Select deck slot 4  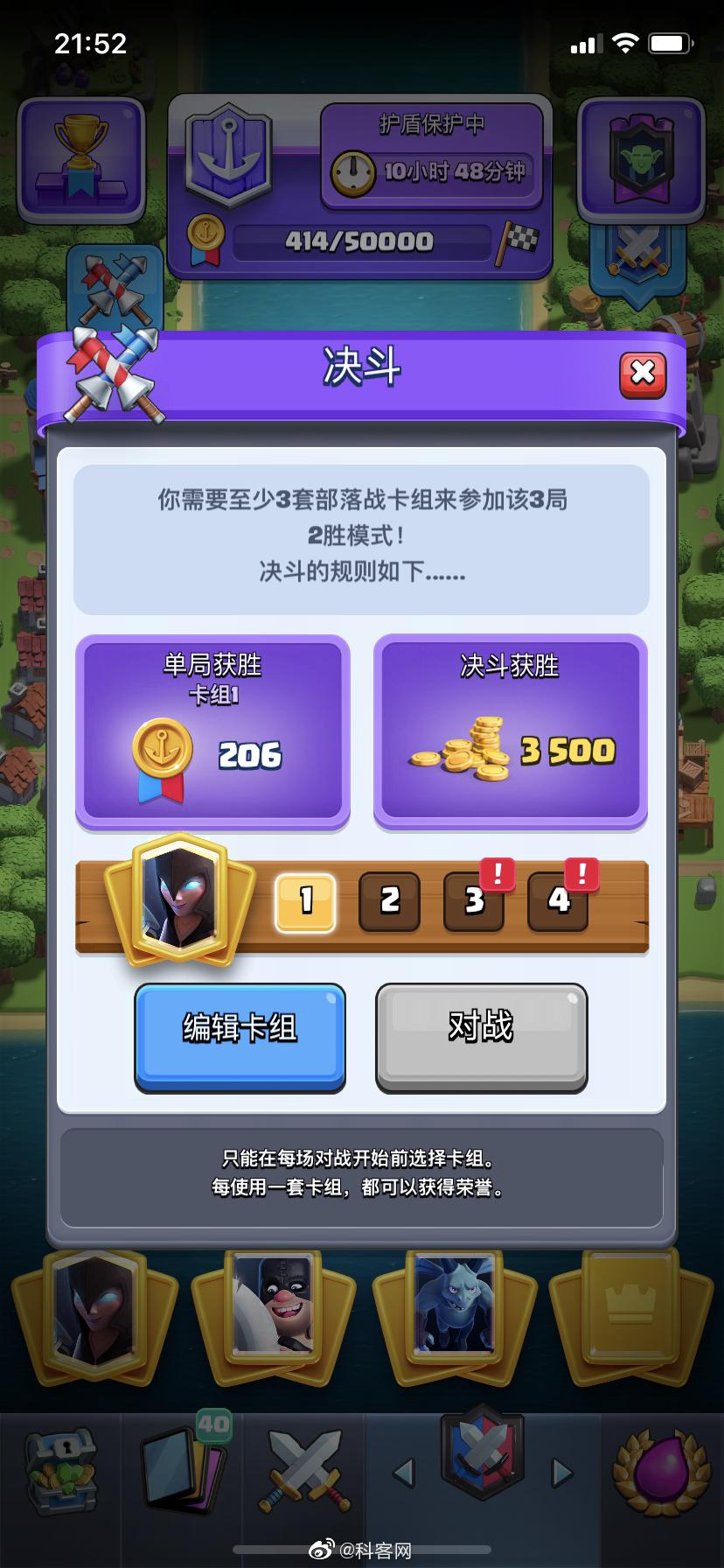[x=558, y=902]
